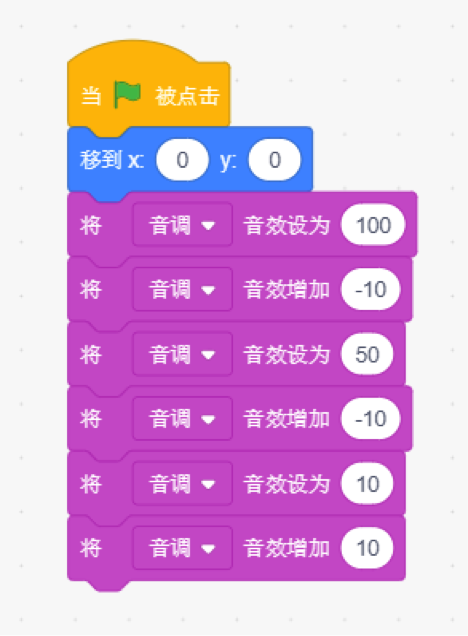The width and height of the screenshot is (468, 636).
Task: Open 音调 dropdown in the 设为 10 block
Action: click(x=182, y=483)
